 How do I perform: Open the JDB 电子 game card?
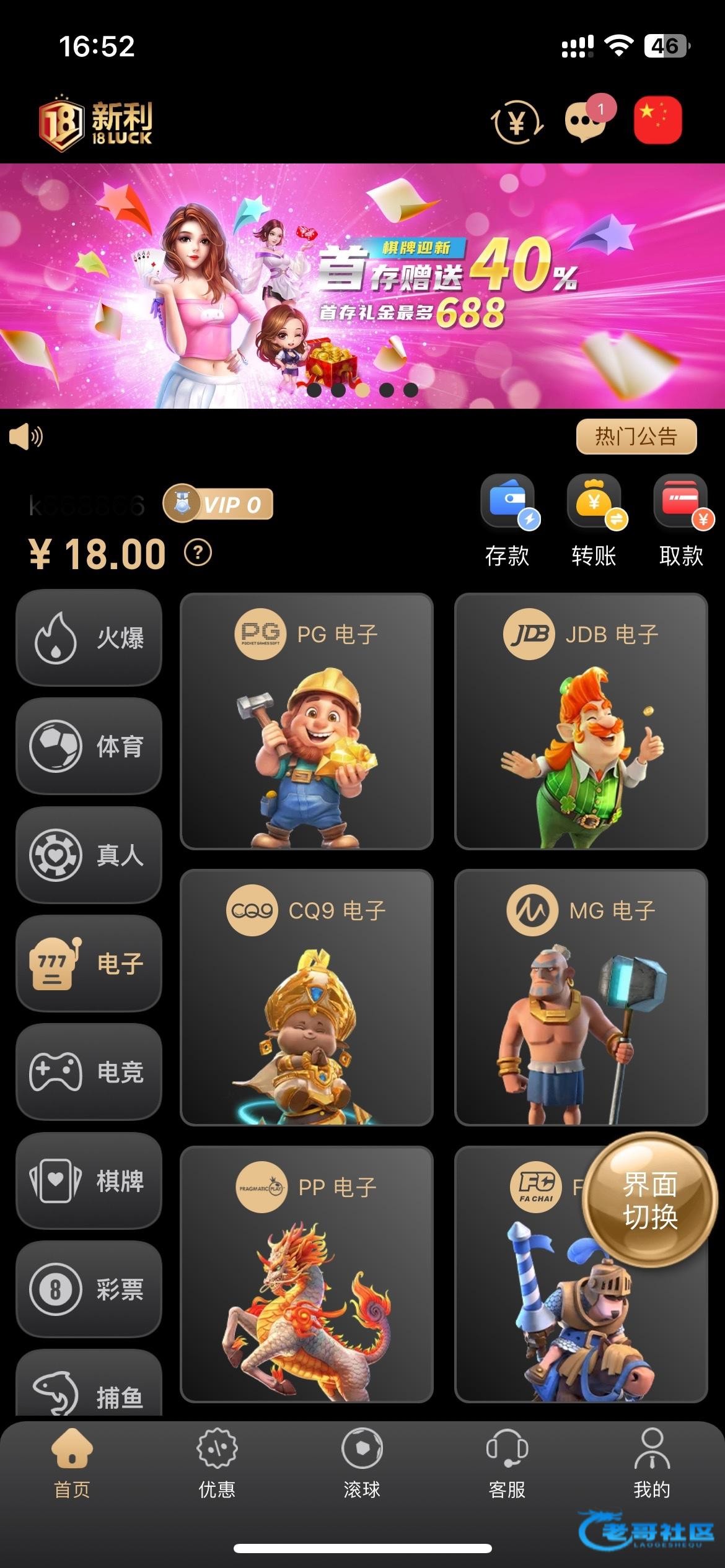point(581,721)
